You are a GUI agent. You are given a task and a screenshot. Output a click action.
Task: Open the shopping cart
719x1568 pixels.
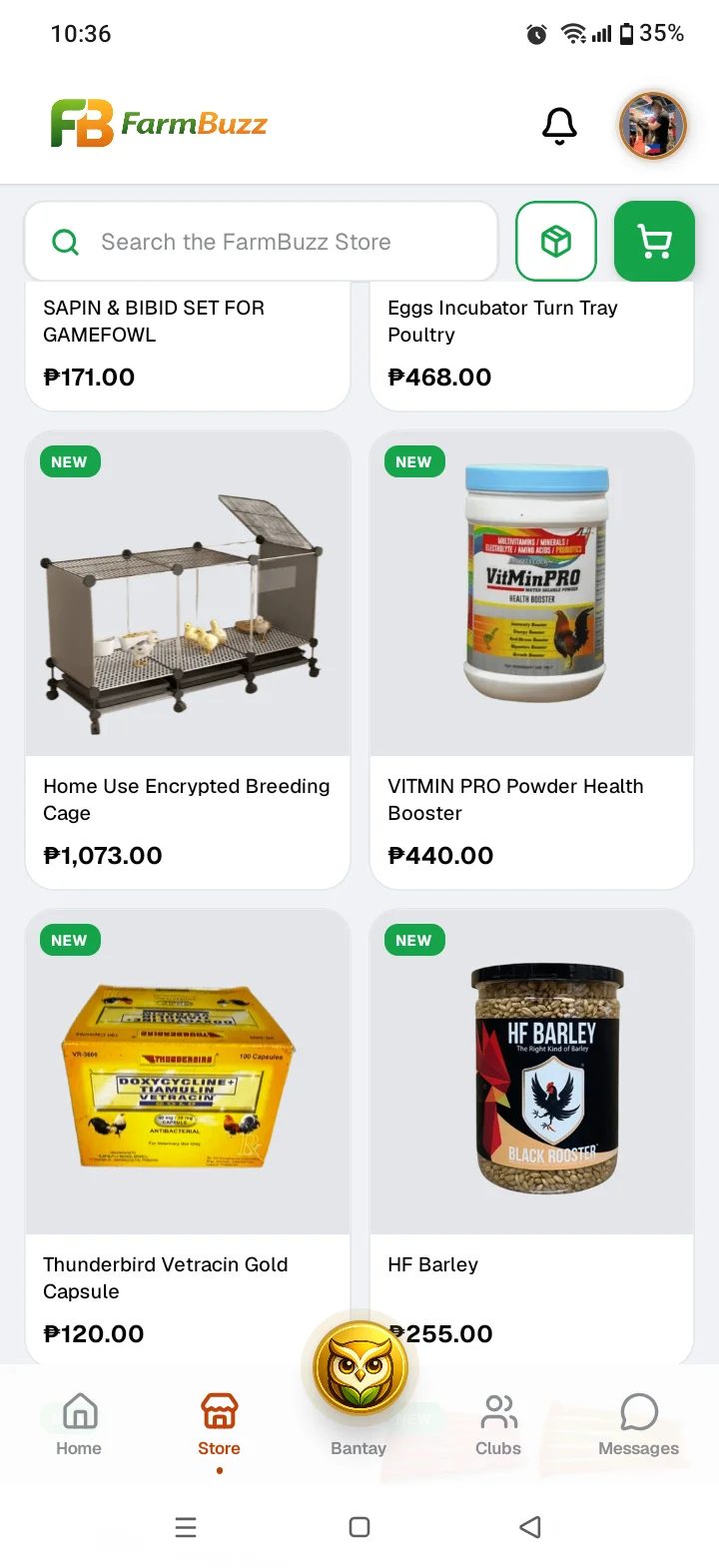(x=654, y=241)
